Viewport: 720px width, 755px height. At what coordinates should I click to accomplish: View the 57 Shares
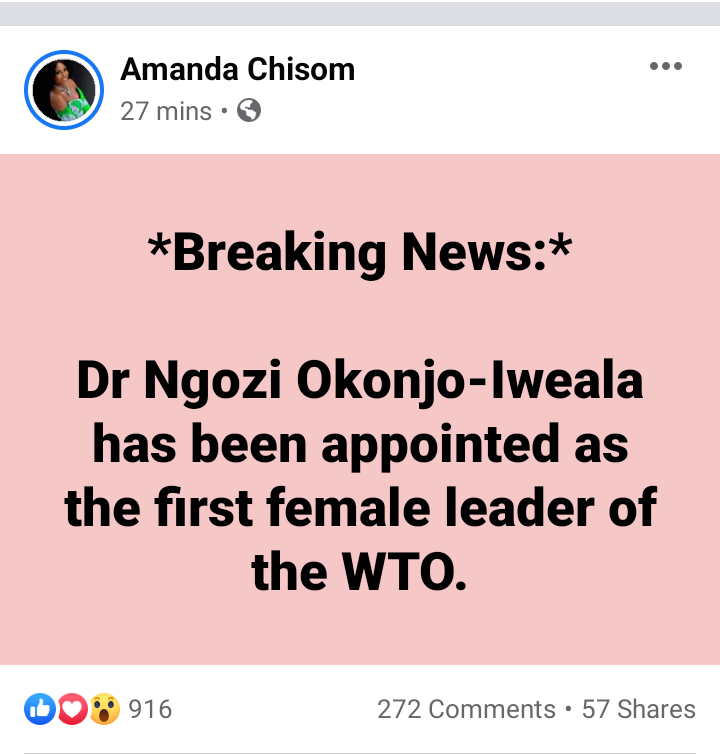638,709
